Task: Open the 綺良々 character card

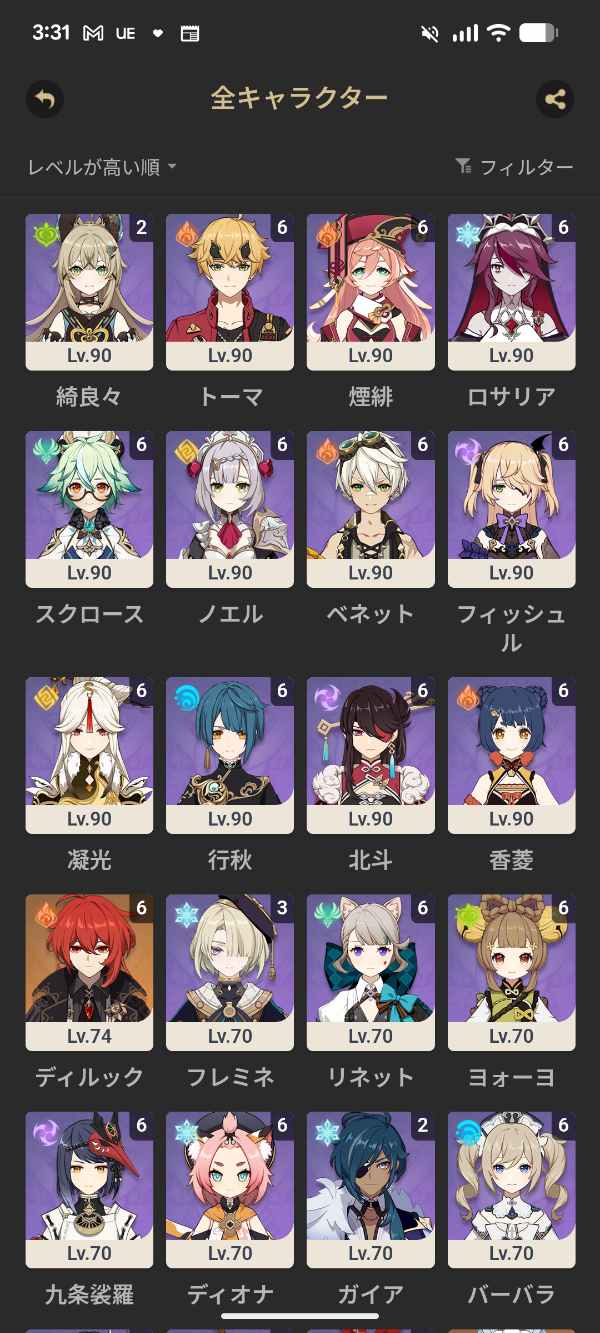Action: [x=89, y=291]
